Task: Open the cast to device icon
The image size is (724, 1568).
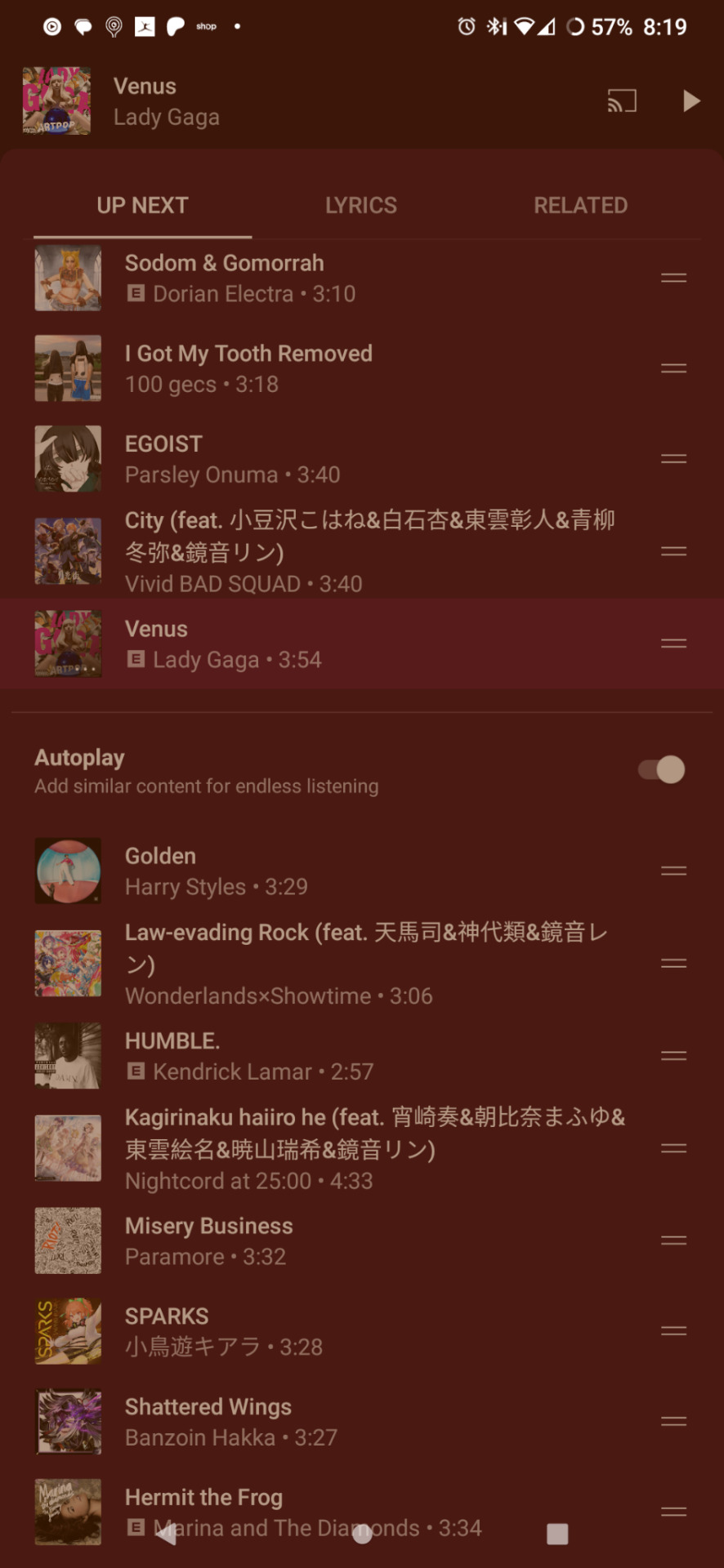Action: pos(621,100)
